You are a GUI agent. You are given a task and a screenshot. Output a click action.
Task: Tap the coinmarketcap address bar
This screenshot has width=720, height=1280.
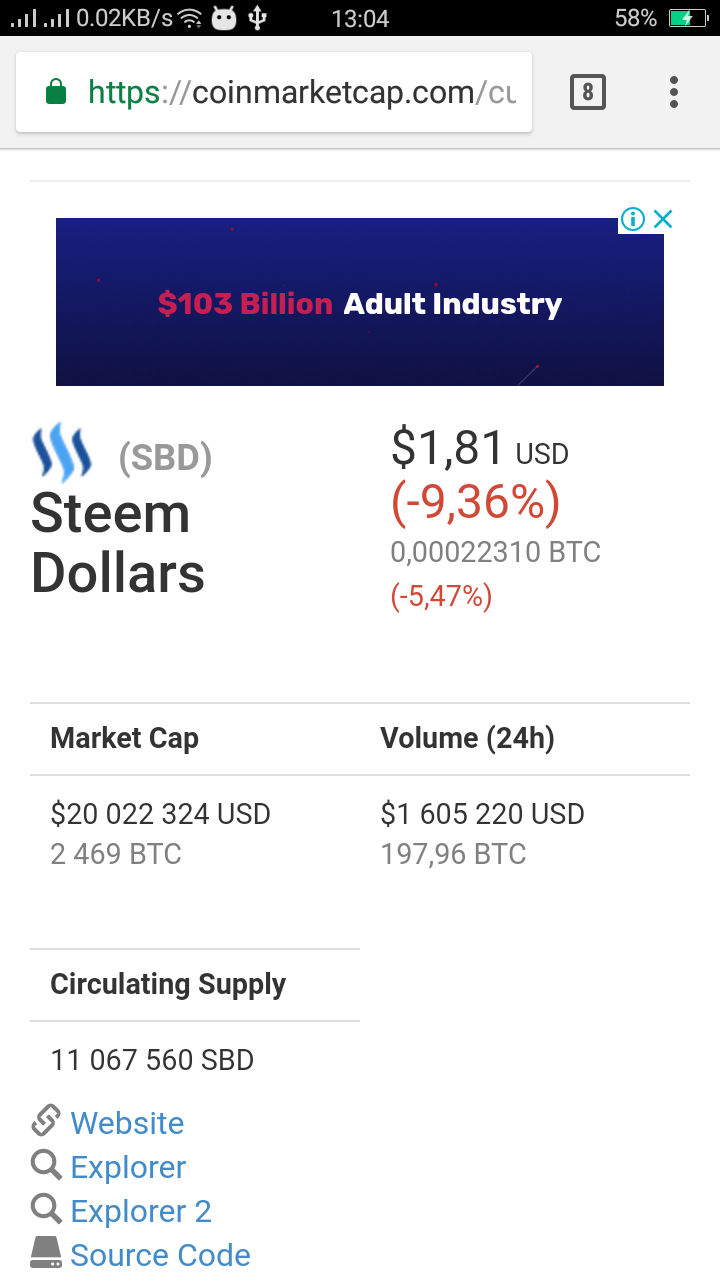(x=274, y=93)
